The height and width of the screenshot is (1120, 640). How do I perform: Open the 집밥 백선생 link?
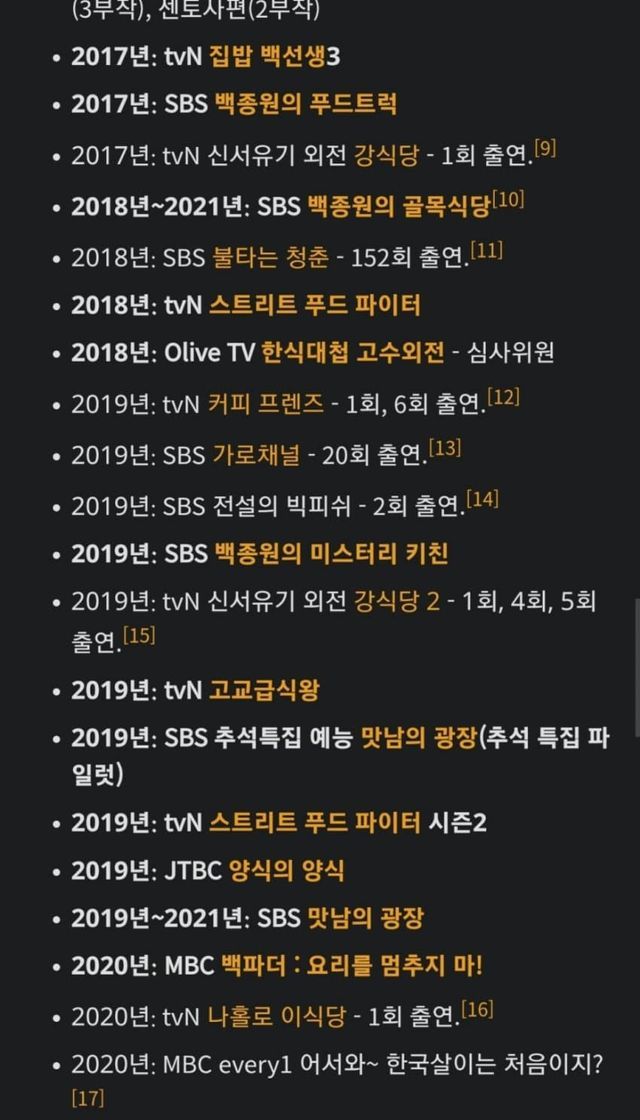point(268,57)
